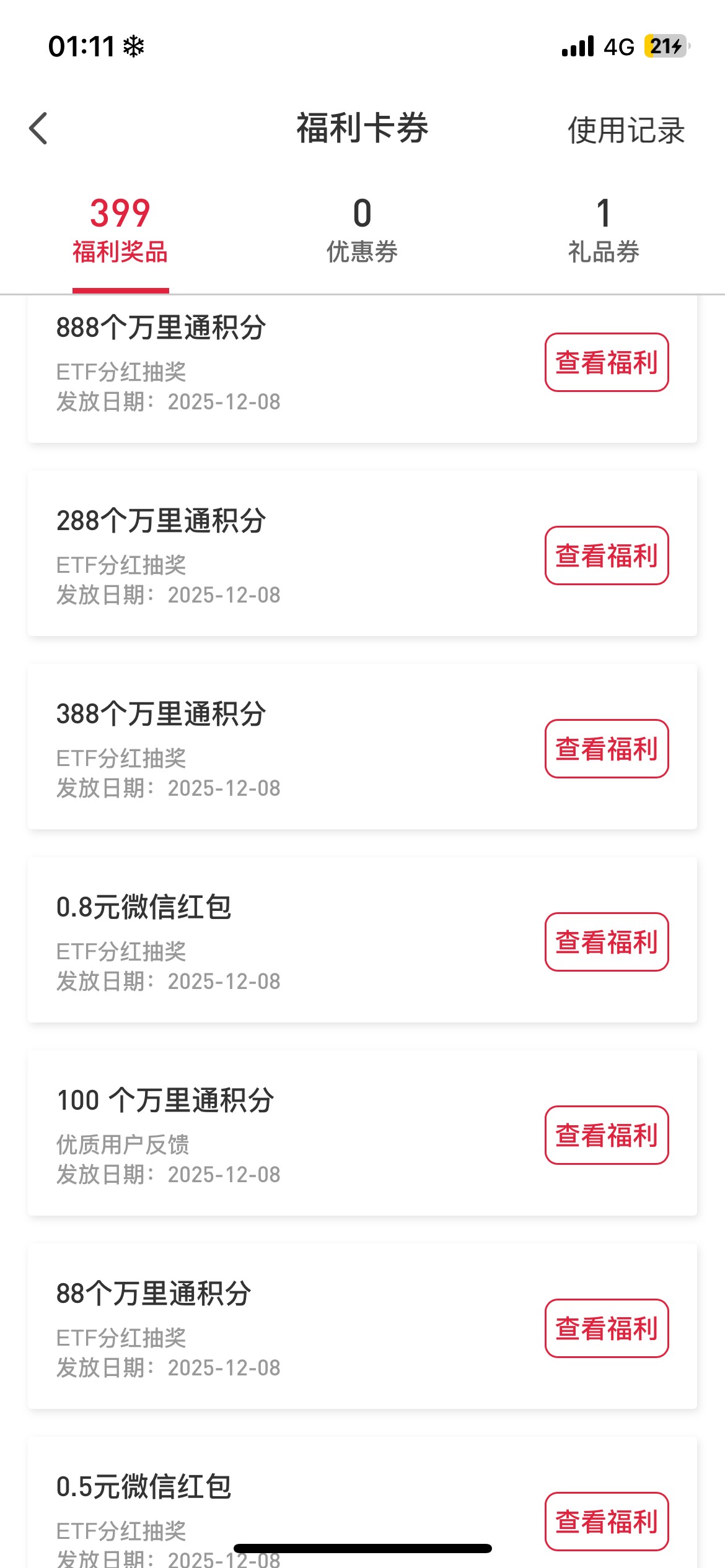View the 0.8元微信红包 benefit
This screenshot has width=725, height=1568.
607,942
